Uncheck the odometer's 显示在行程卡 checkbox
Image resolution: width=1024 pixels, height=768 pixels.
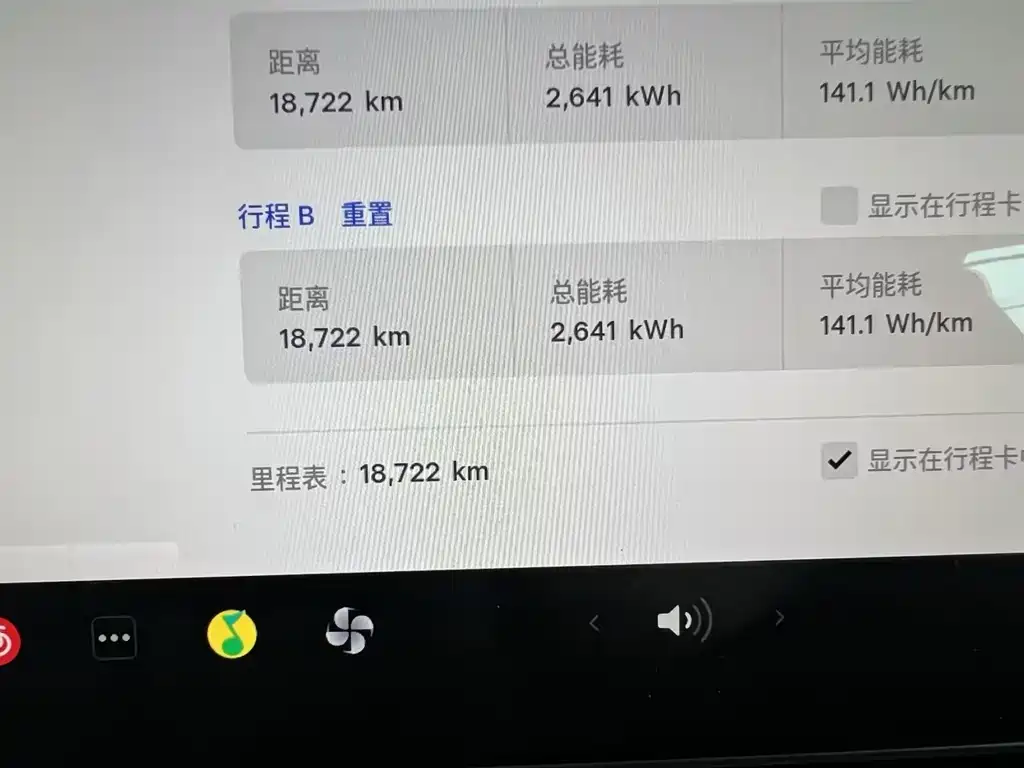(x=839, y=460)
